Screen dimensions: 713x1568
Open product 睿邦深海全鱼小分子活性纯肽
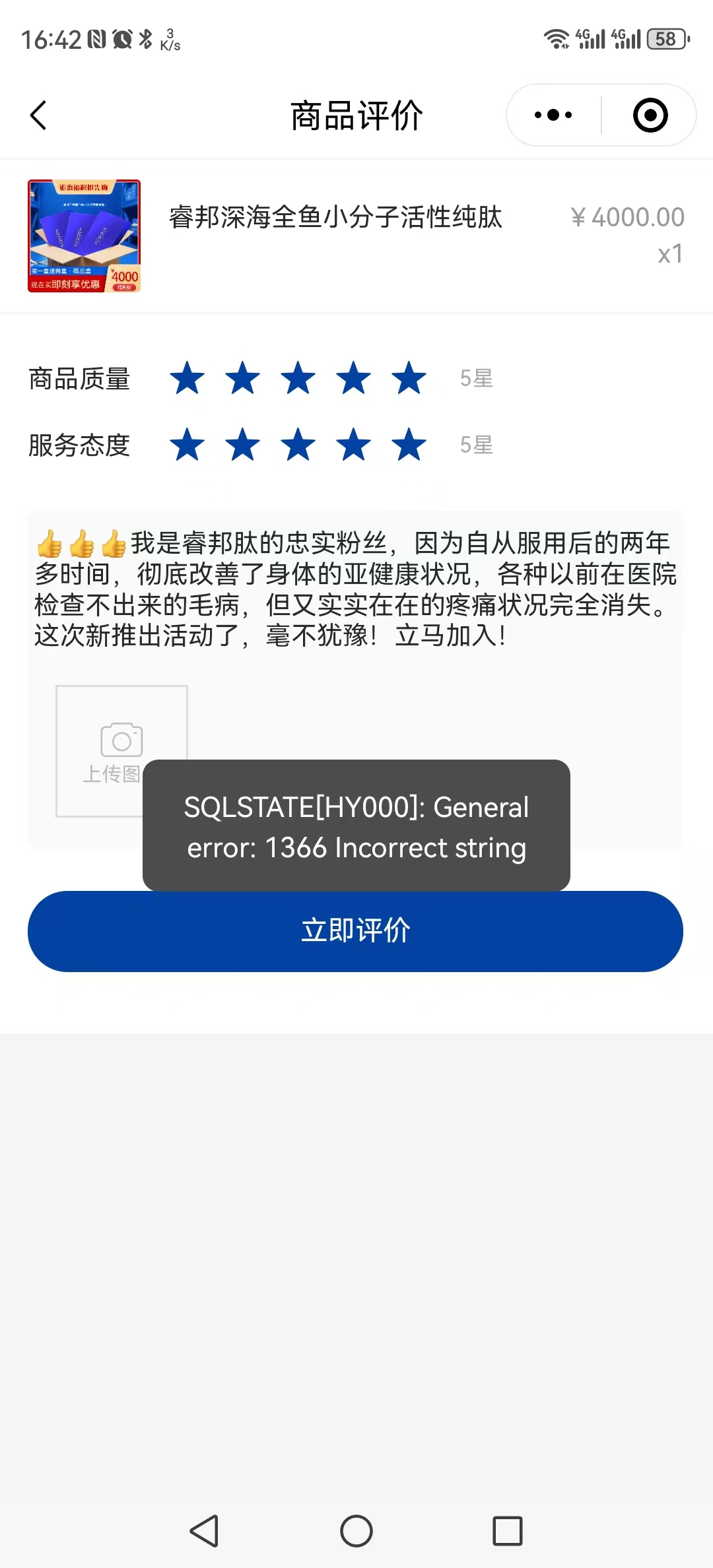coord(335,218)
